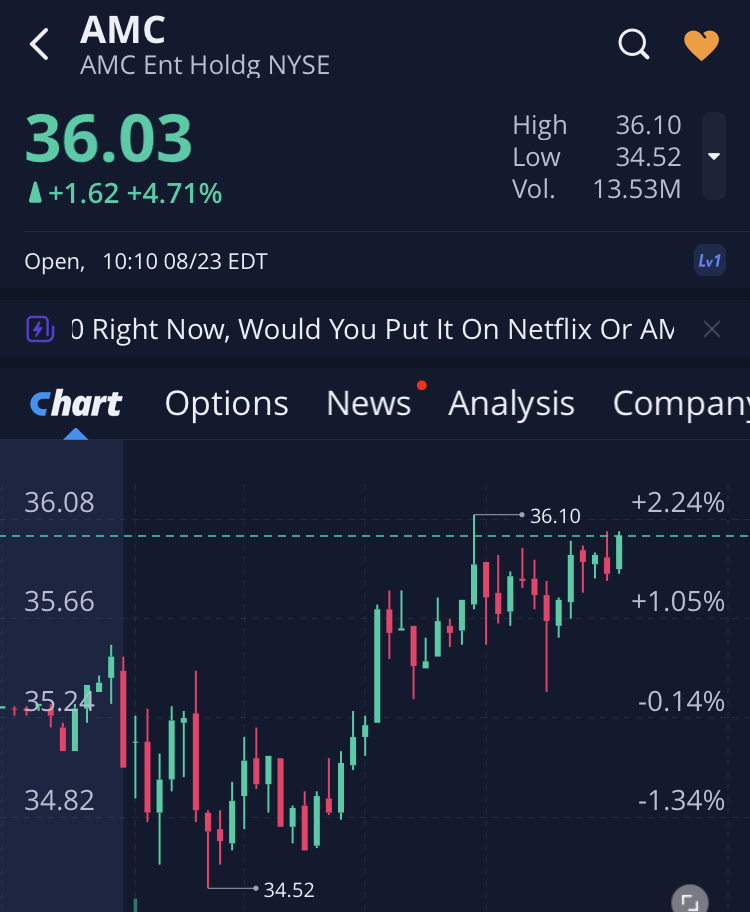The width and height of the screenshot is (750, 912).
Task: Expand the chart to full screen
Action: pos(689,899)
